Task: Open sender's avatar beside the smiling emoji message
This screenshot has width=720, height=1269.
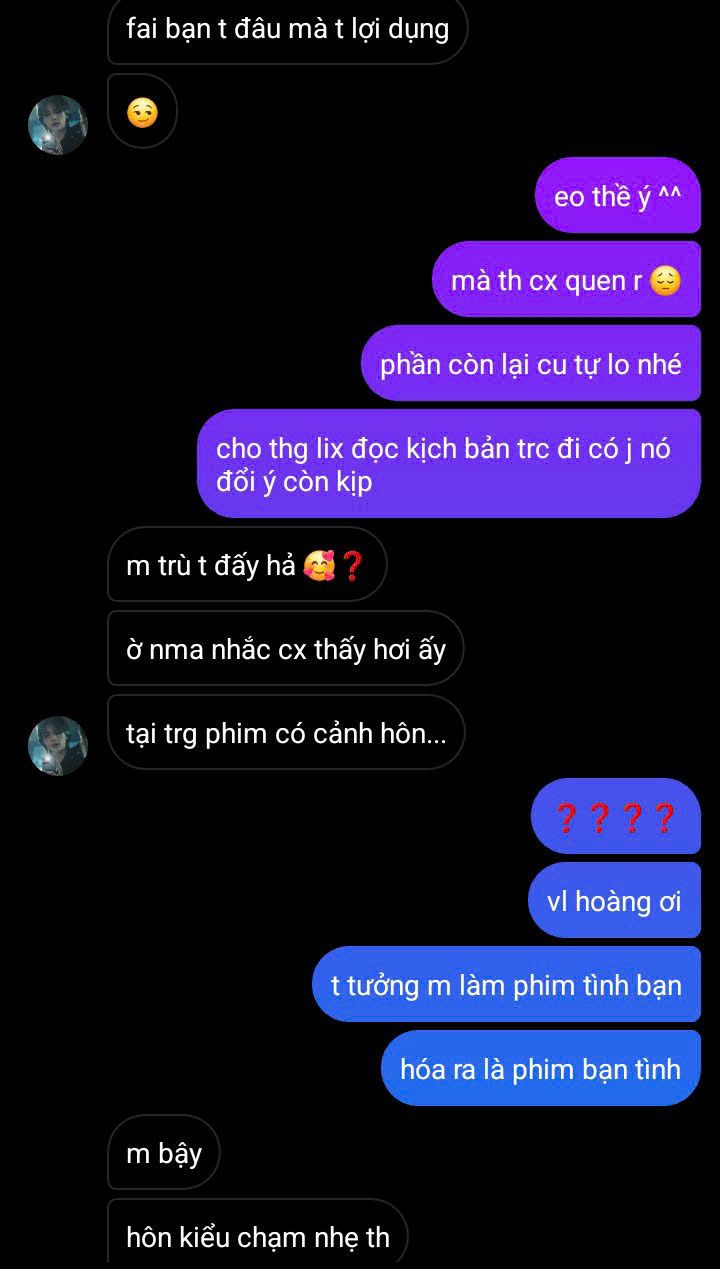Action: point(58,125)
